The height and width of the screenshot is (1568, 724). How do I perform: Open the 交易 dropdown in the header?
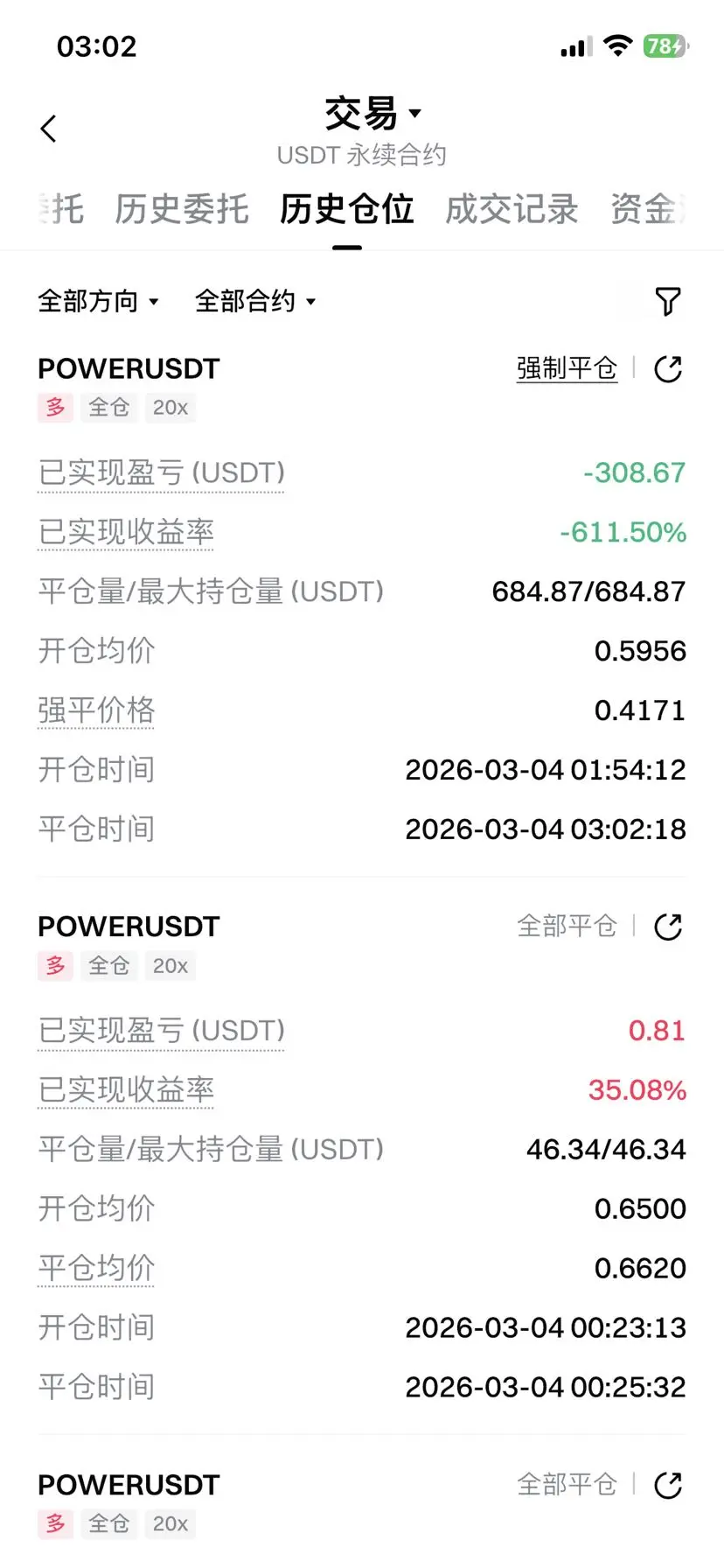[372, 114]
